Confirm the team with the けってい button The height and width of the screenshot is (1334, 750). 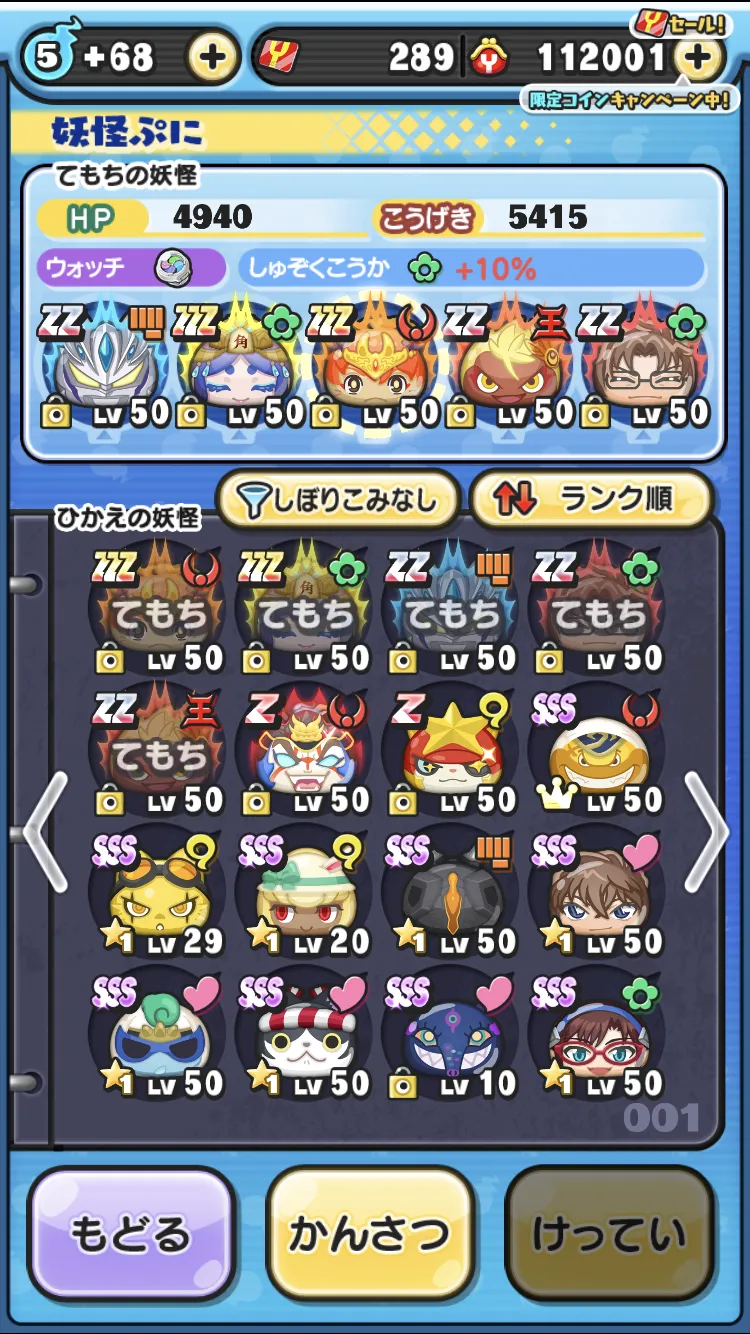coord(609,1234)
